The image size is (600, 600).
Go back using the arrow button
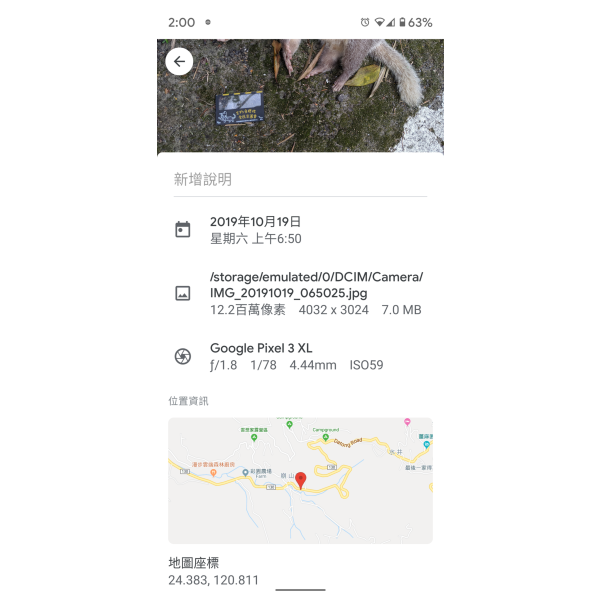pos(179,61)
